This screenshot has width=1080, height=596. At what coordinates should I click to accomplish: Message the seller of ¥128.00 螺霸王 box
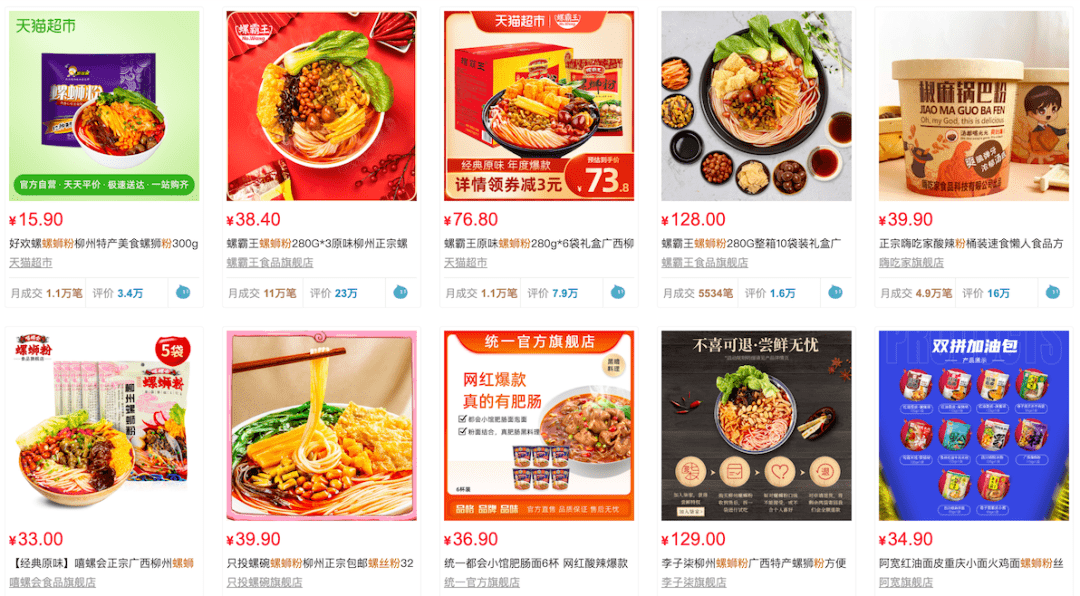(835, 293)
